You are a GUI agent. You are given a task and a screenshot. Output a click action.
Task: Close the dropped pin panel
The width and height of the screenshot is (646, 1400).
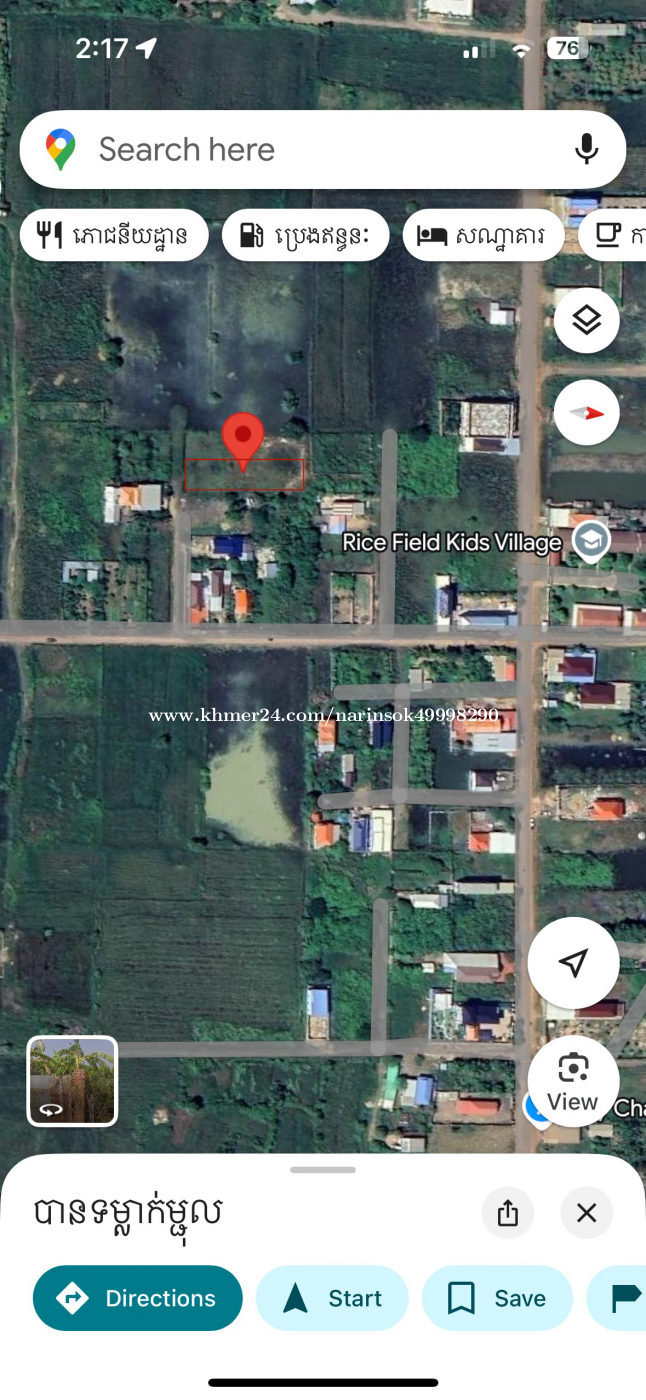[587, 1213]
